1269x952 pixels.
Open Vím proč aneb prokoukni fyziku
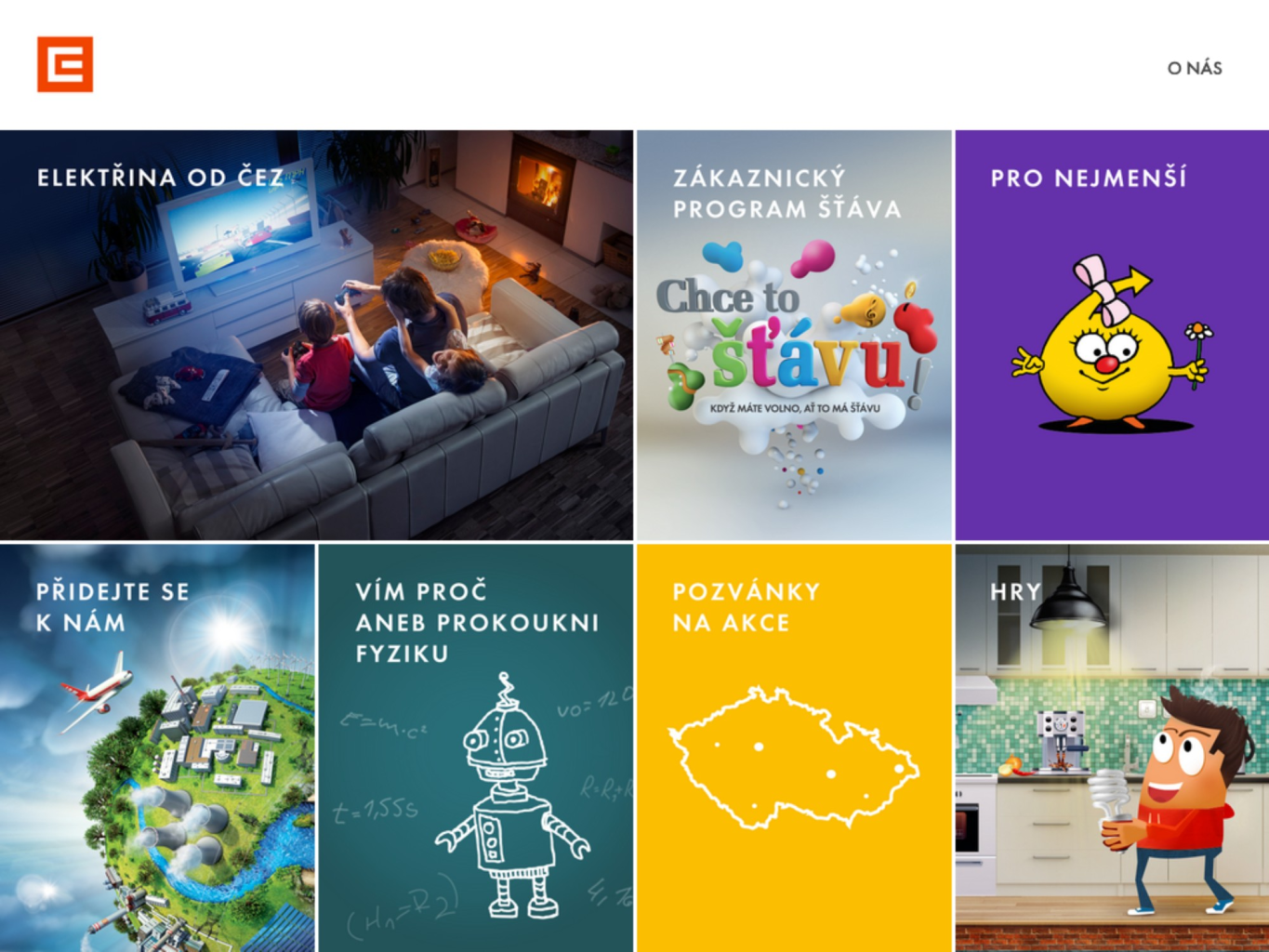[475, 747]
